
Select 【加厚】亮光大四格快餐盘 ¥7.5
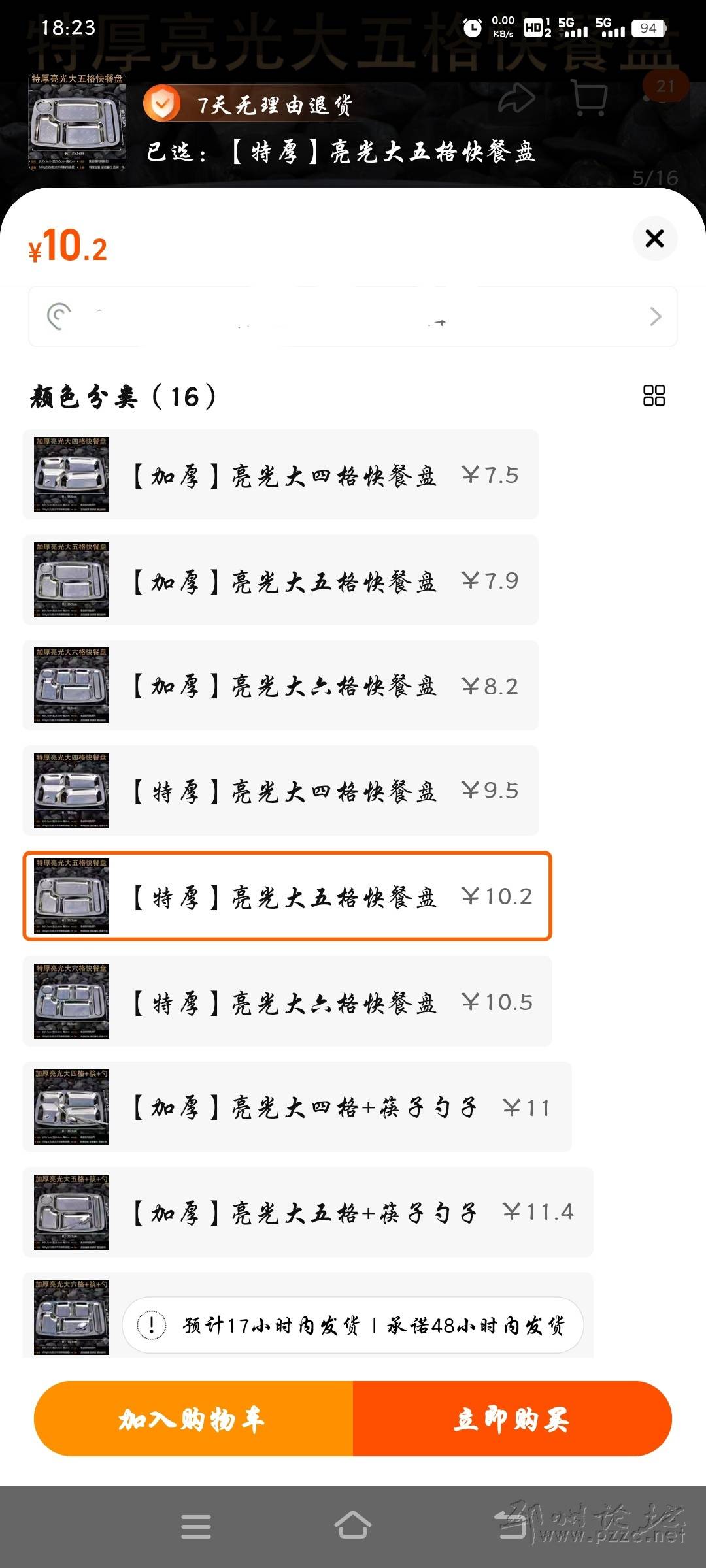[280, 475]
